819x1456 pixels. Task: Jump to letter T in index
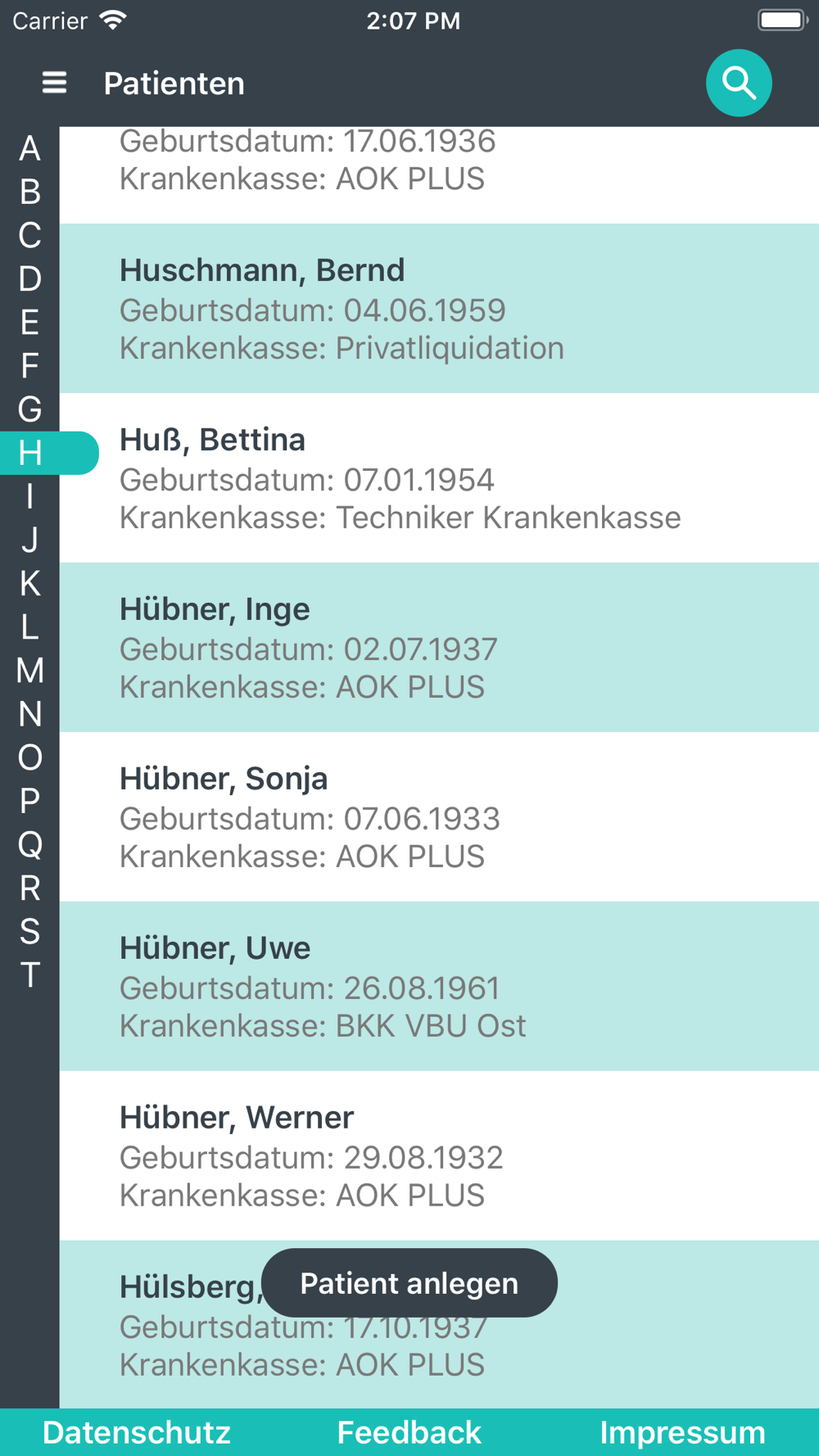(29, 974)
